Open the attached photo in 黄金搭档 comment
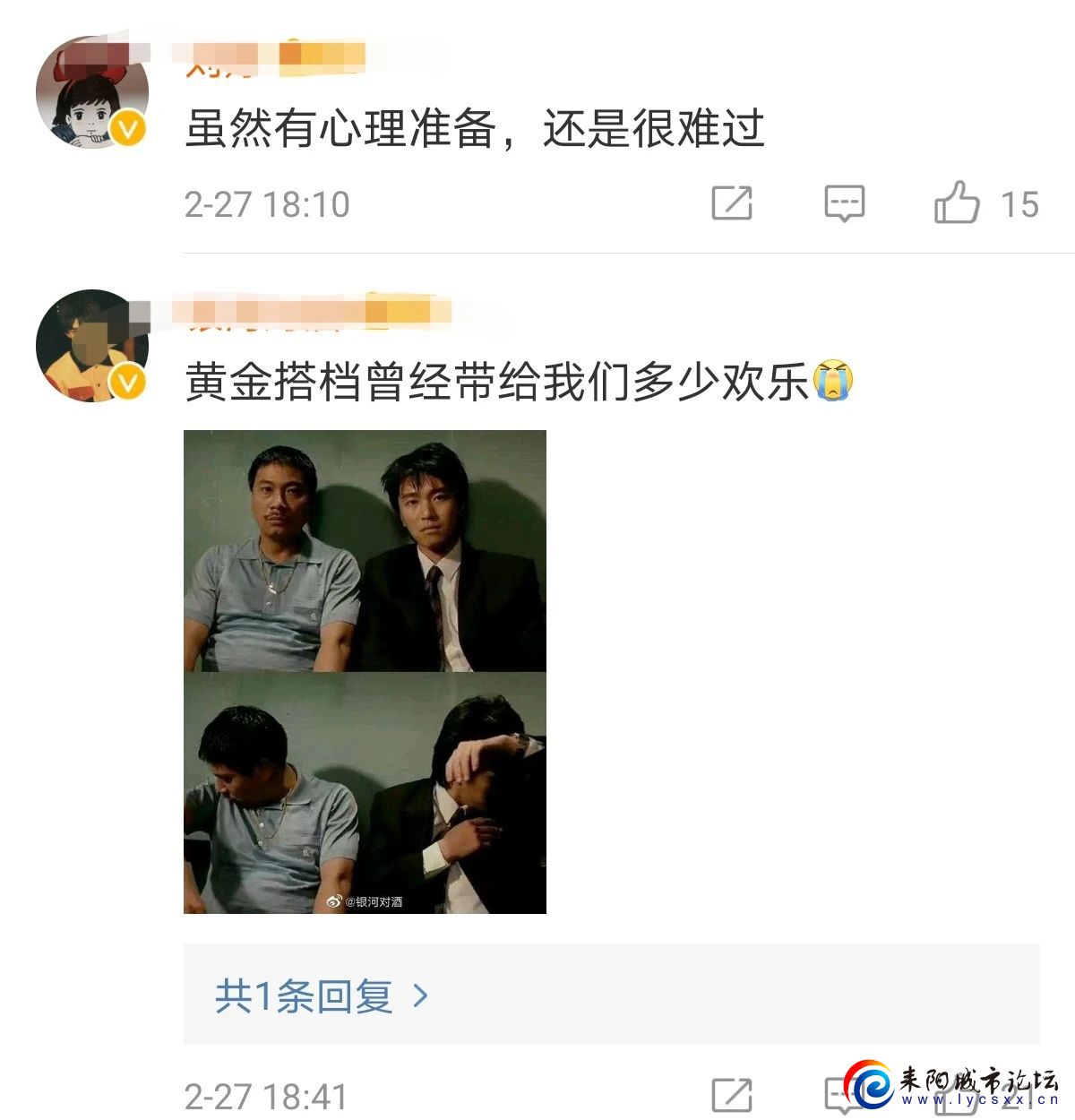This screenshot has height=1120, width=1075. pyautogui.click(x=365, y=671)
